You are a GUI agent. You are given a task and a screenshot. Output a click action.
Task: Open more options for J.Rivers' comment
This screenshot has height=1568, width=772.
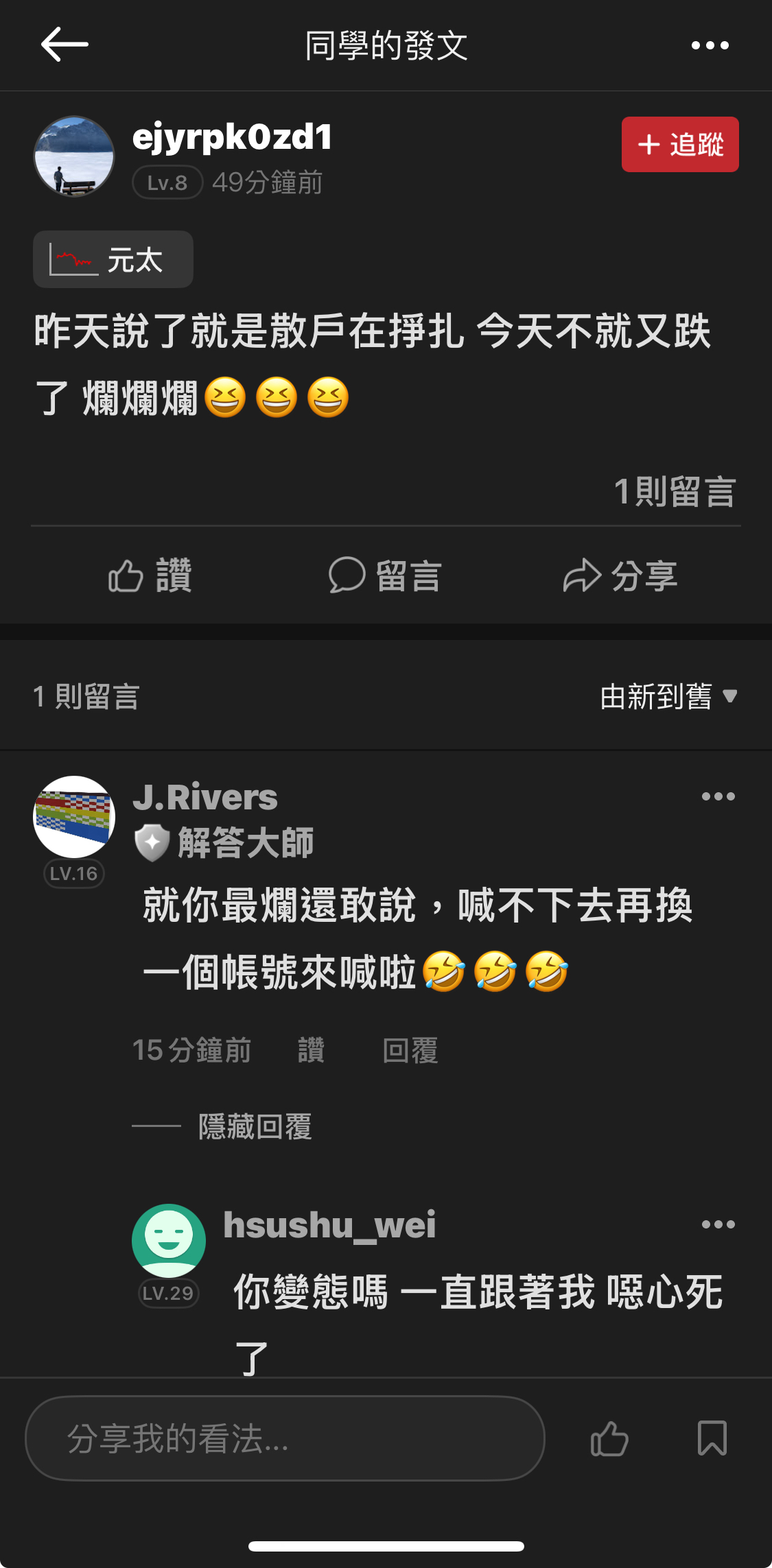718,796
